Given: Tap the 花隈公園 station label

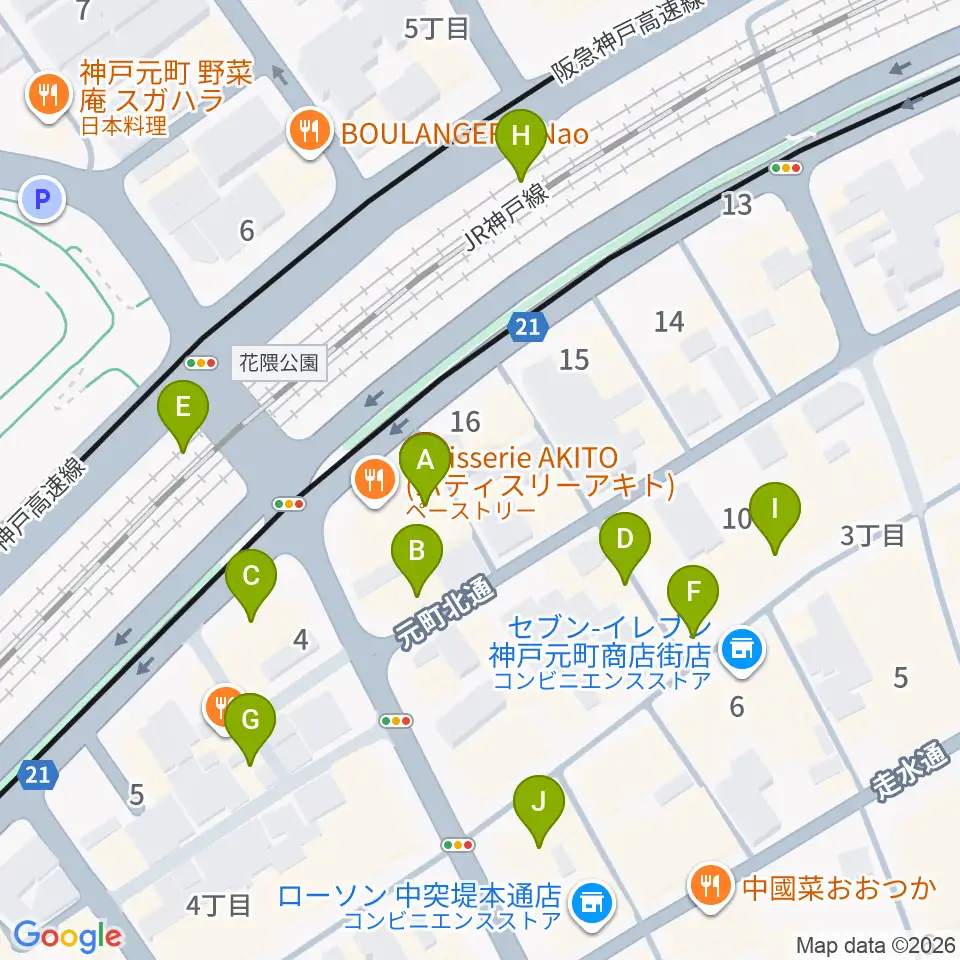Looking at the screenshot, I should coord(279,363).
